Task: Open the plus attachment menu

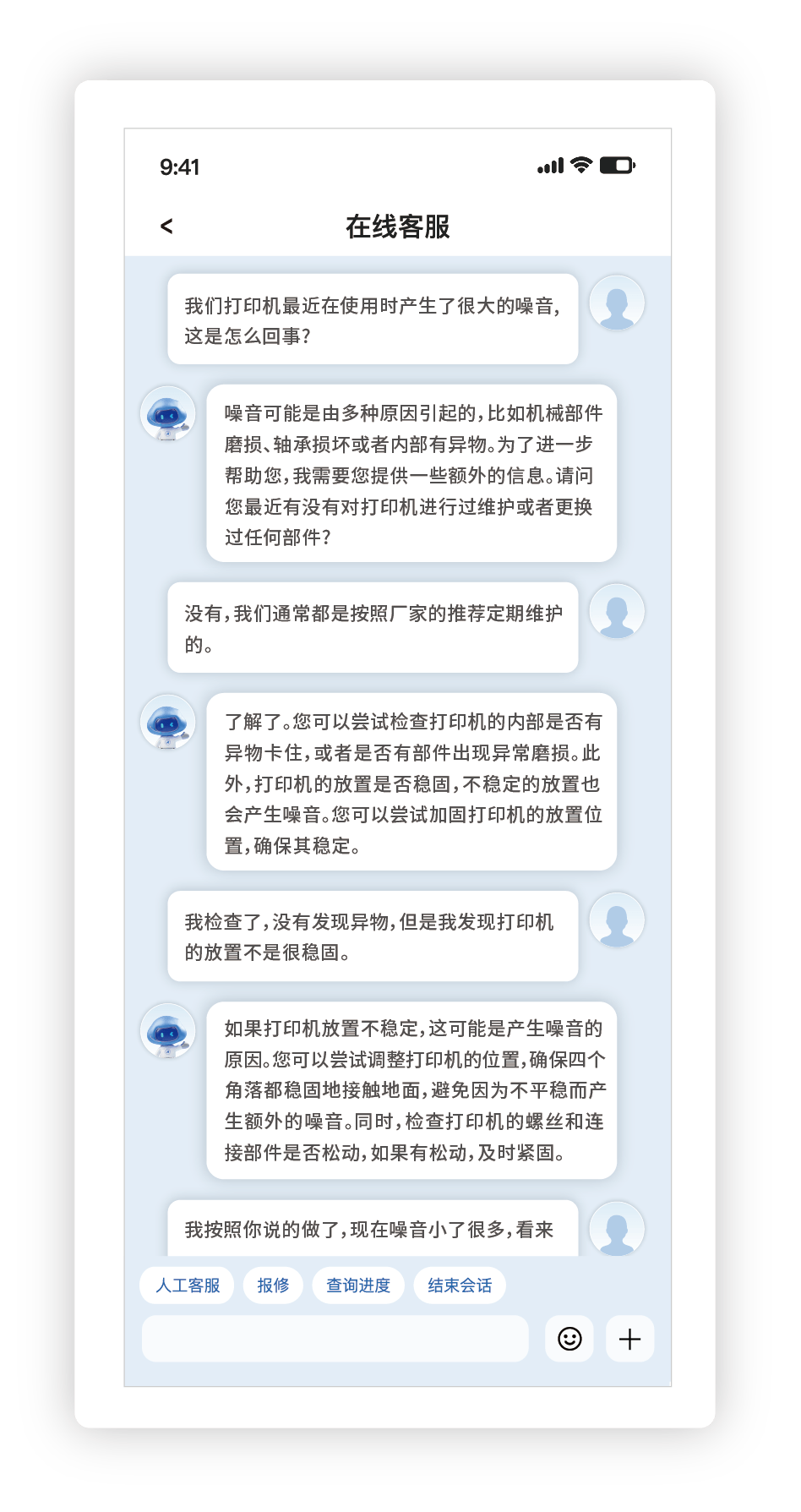Action: click(x=629, y=1339)
